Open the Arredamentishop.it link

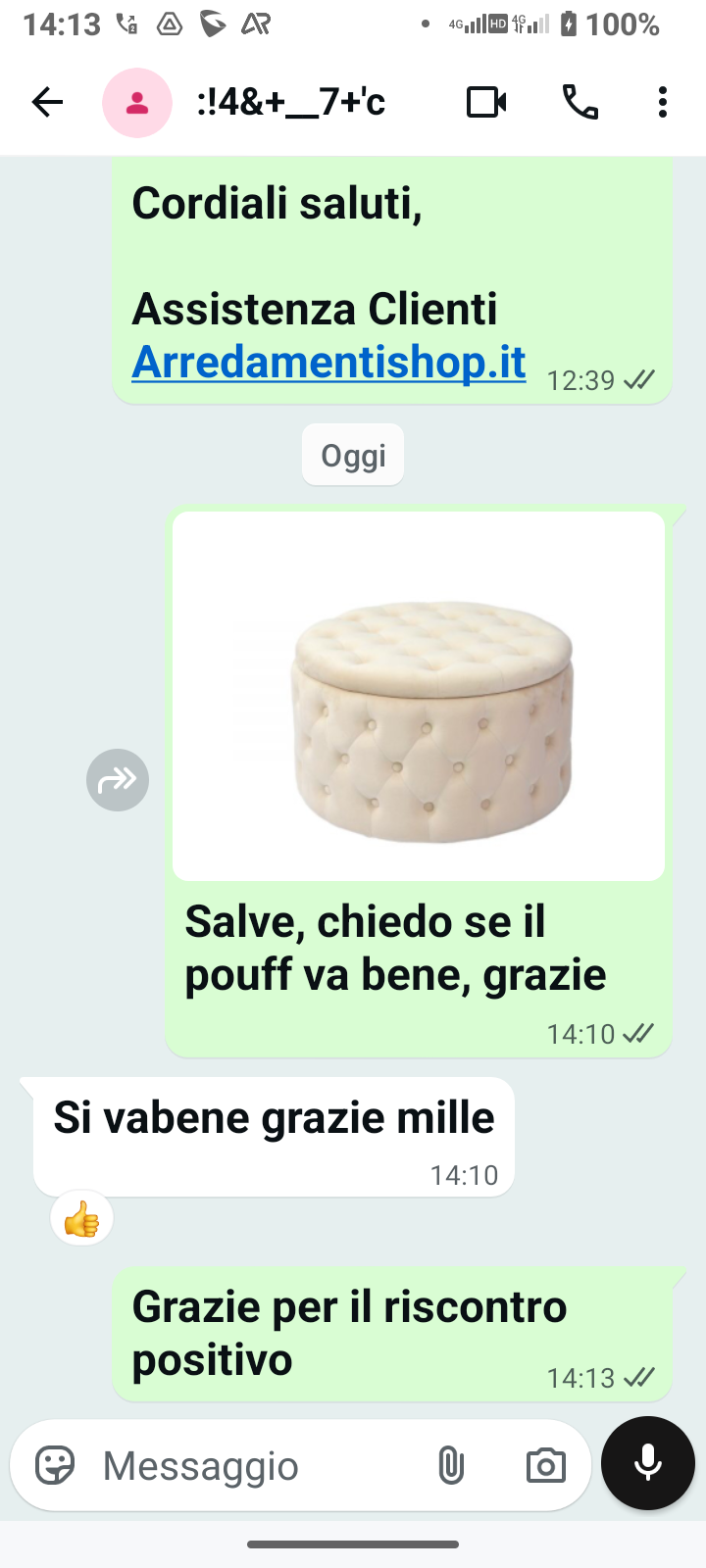[x=328, y=362]
